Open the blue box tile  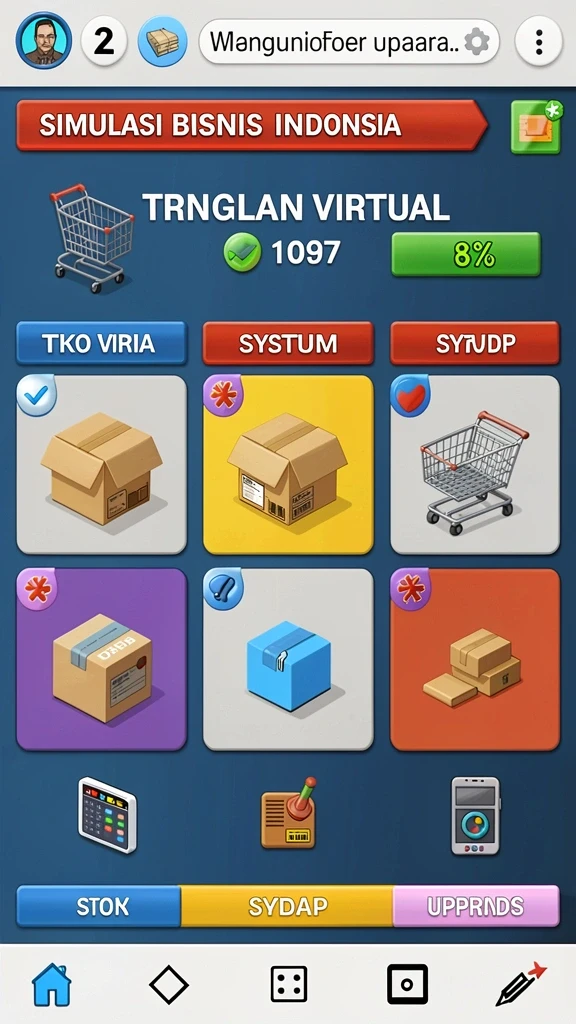(288, 660)
